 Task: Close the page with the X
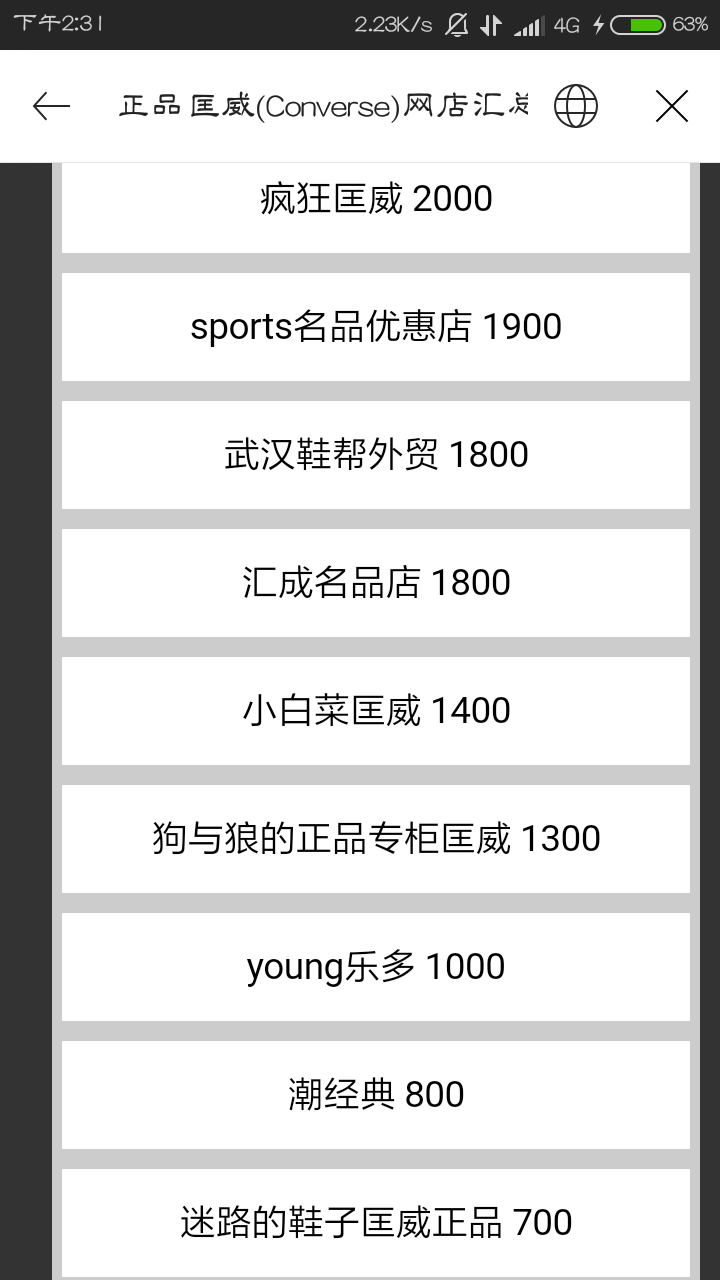tap(672, 106)
